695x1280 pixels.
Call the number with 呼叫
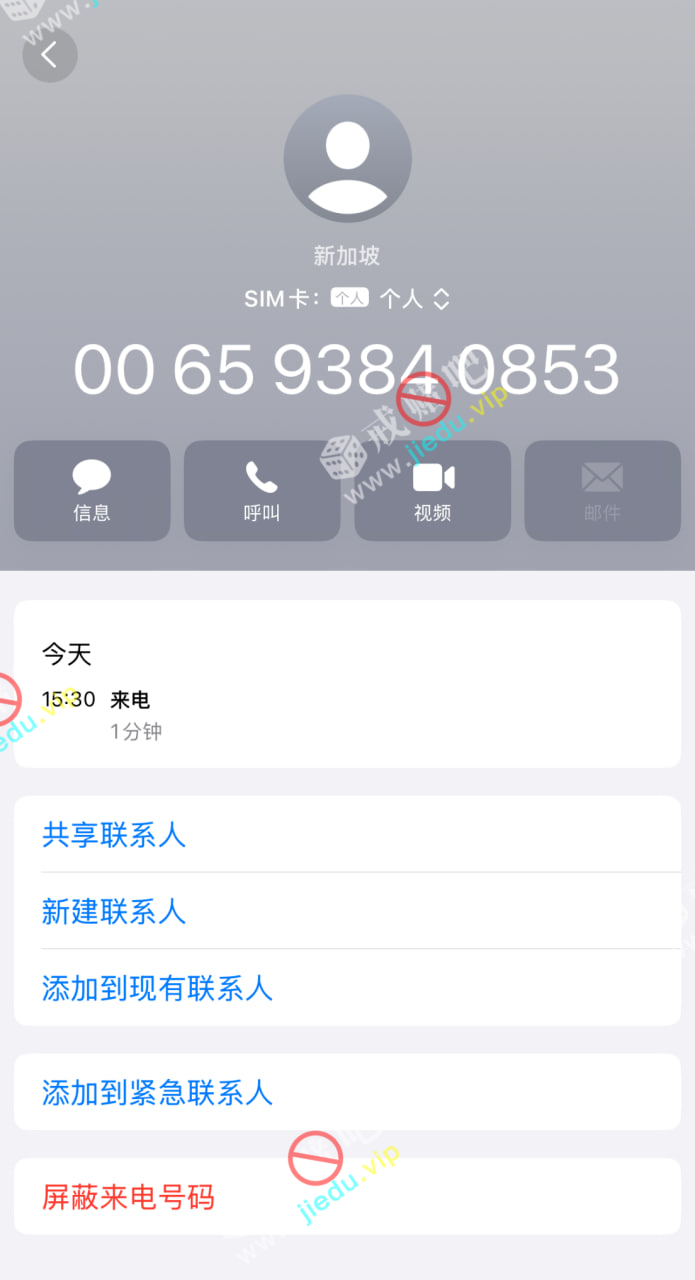click(x=262, y=491)
